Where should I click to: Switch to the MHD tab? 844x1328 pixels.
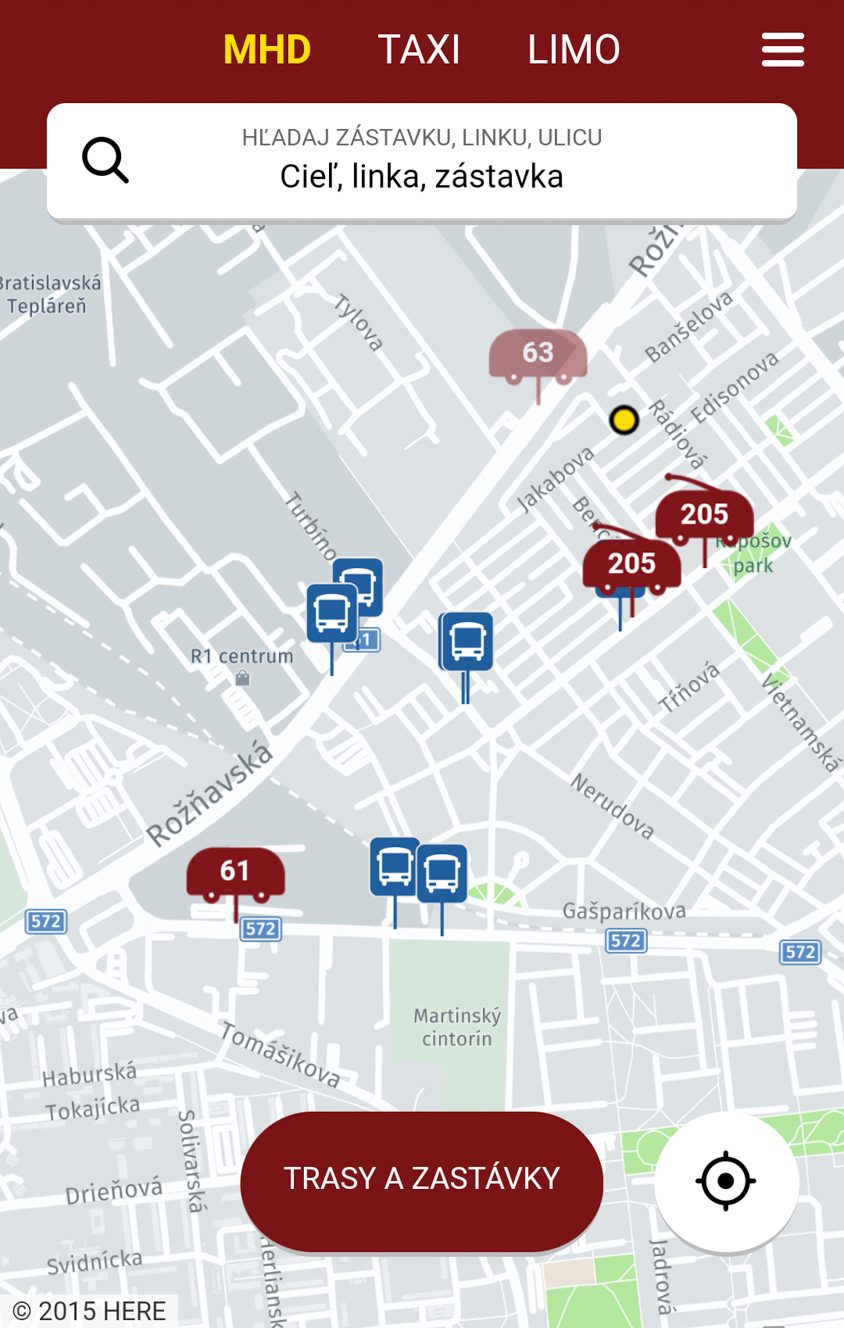click(267, 49)
